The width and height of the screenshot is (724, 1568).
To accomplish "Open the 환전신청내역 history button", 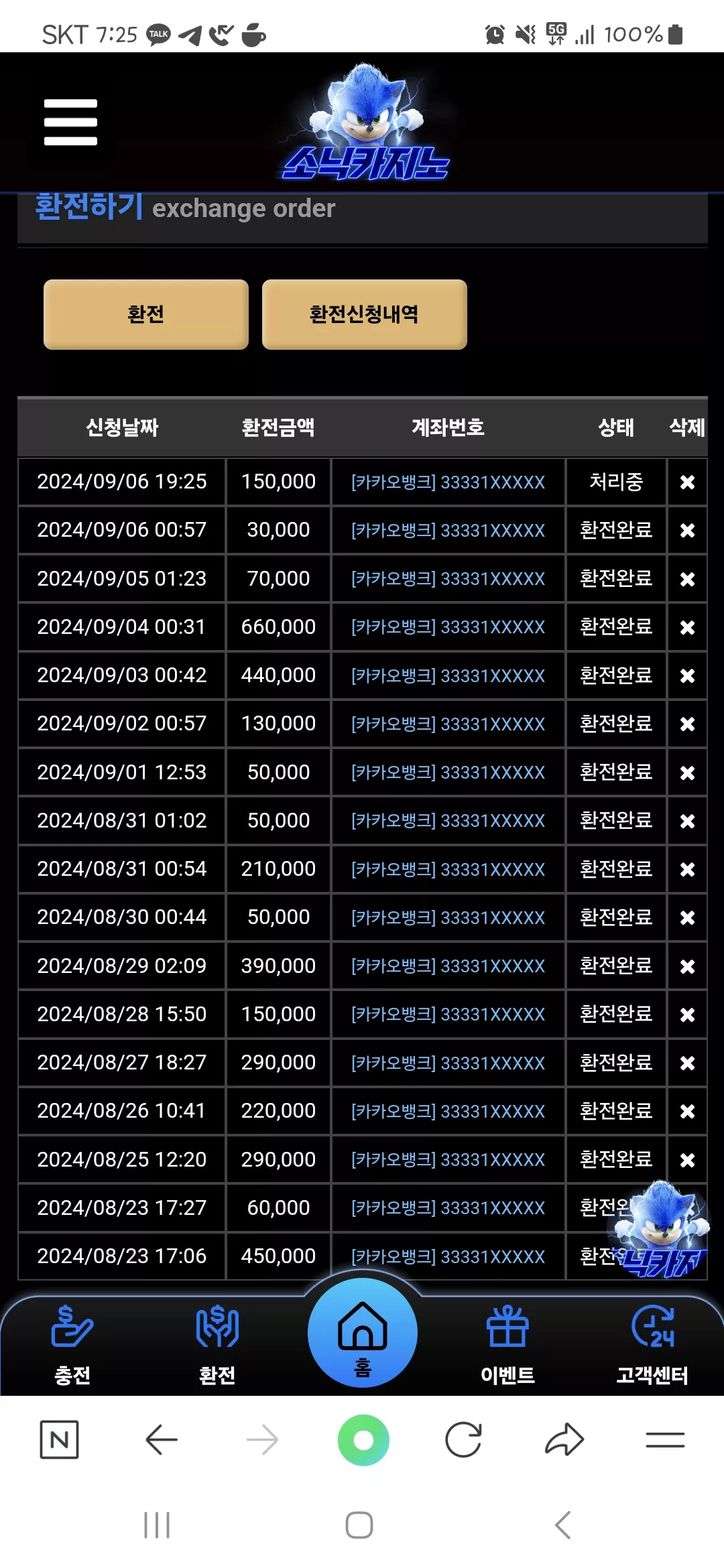I will [364, 314].
